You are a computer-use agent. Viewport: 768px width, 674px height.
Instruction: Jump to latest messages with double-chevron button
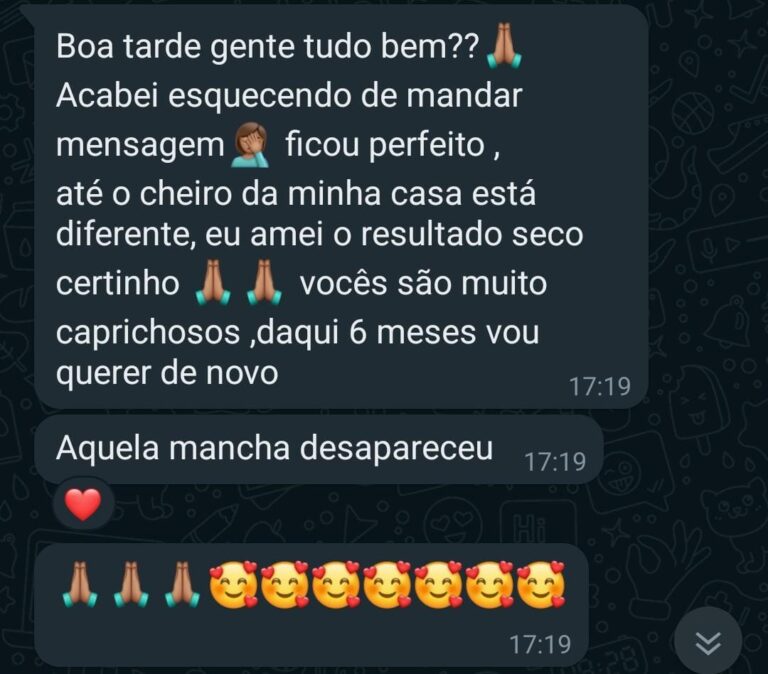pyautogui.click(x=708, y=643)
